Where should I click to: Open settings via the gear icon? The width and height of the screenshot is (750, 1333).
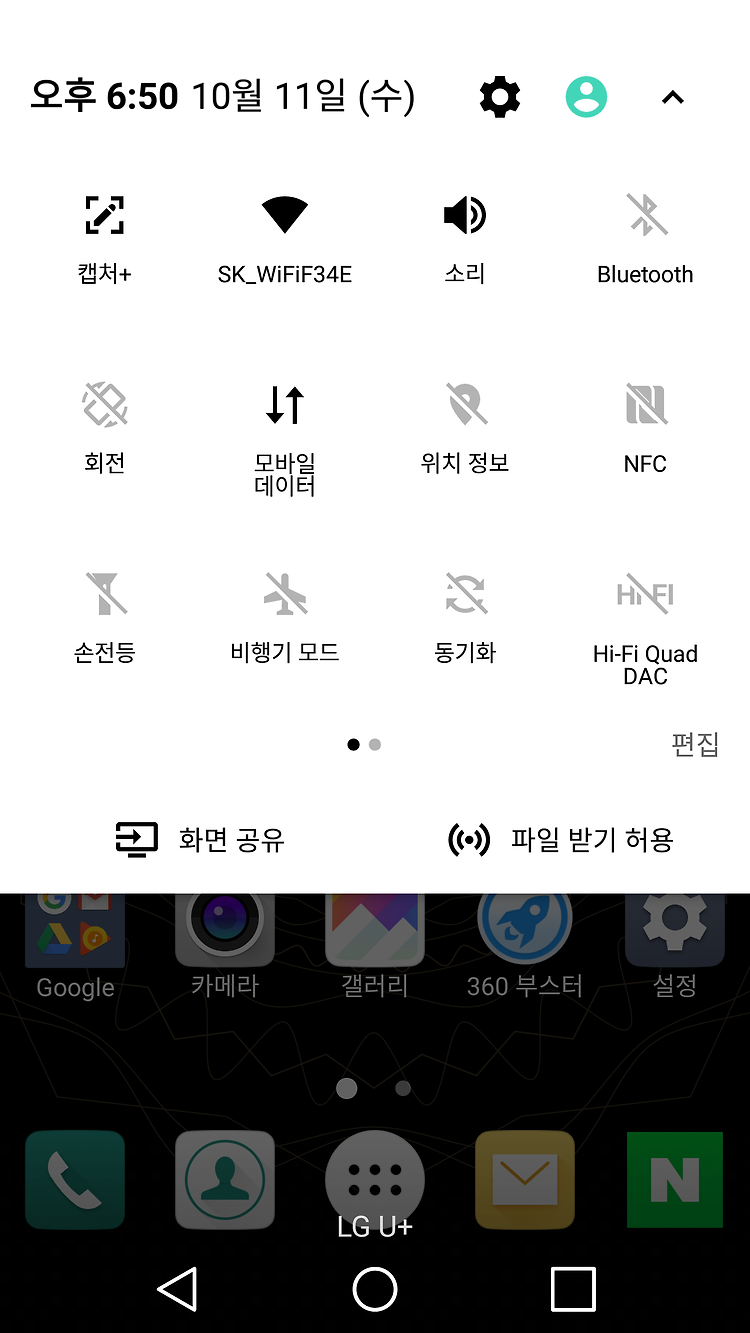point(500,97)
